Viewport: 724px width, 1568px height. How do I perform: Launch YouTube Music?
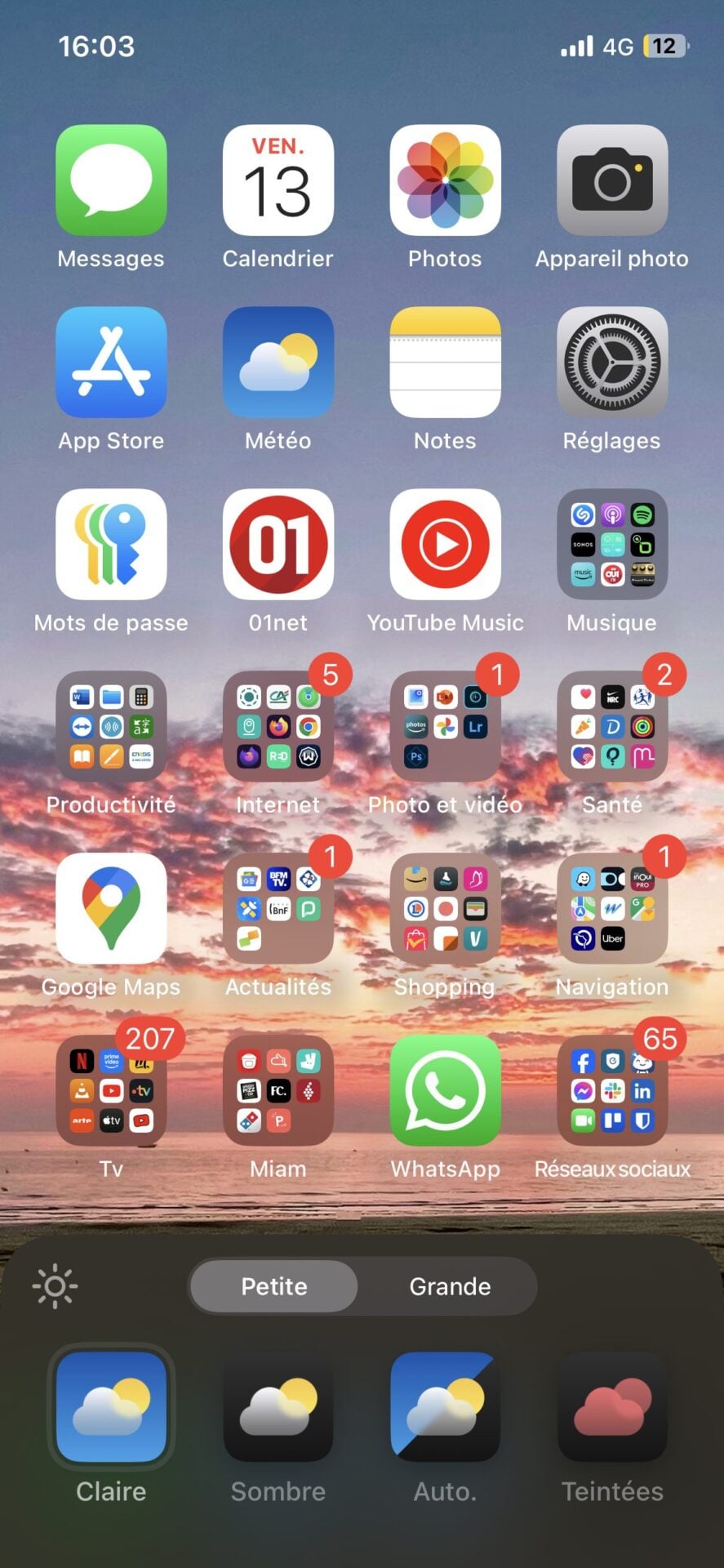point(445,545)
